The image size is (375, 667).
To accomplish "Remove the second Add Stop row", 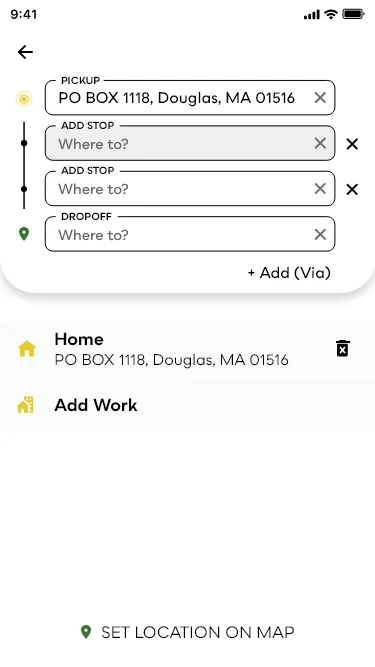I will 352,189.
